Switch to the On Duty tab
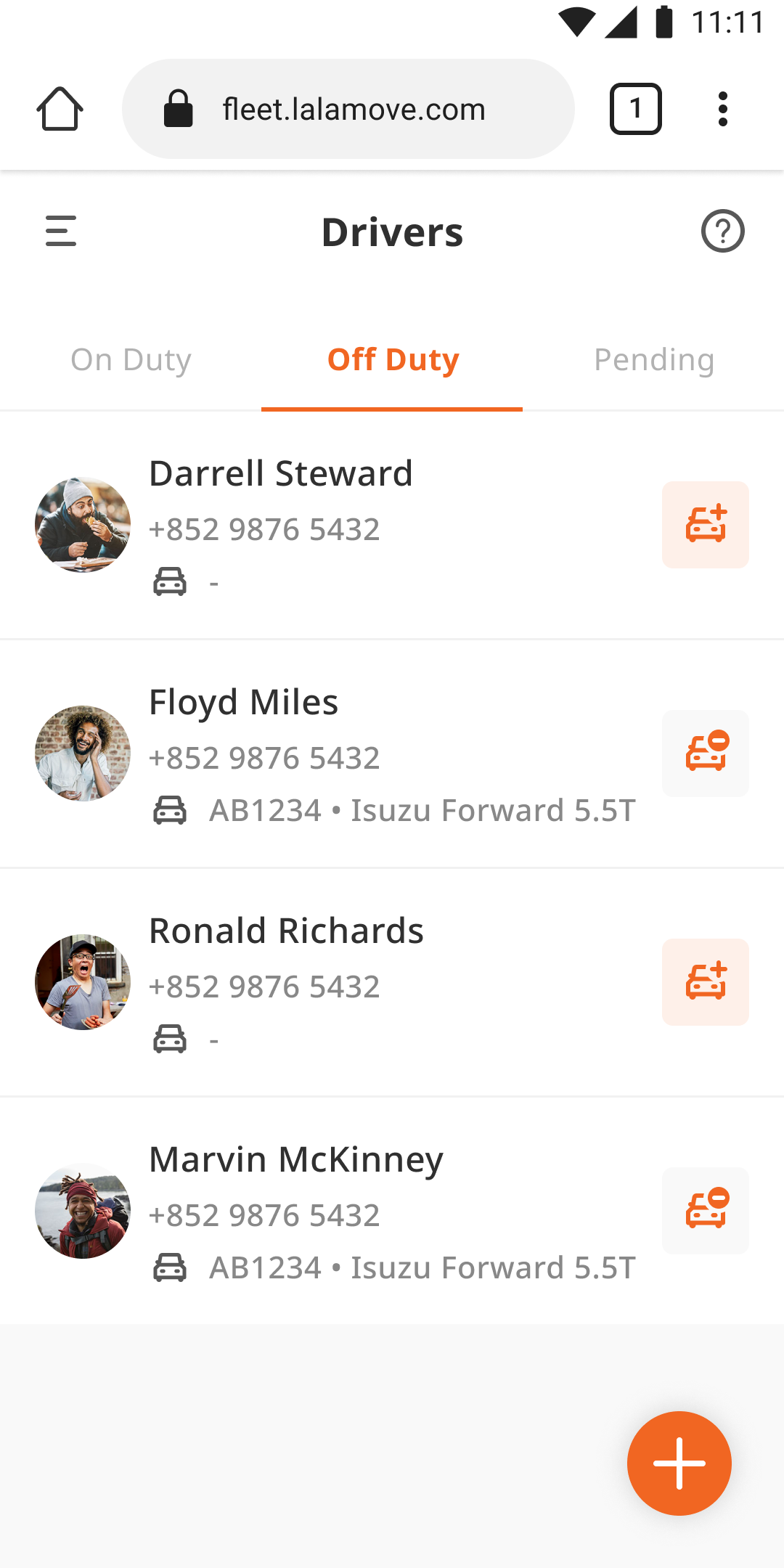 click(131, 360)
